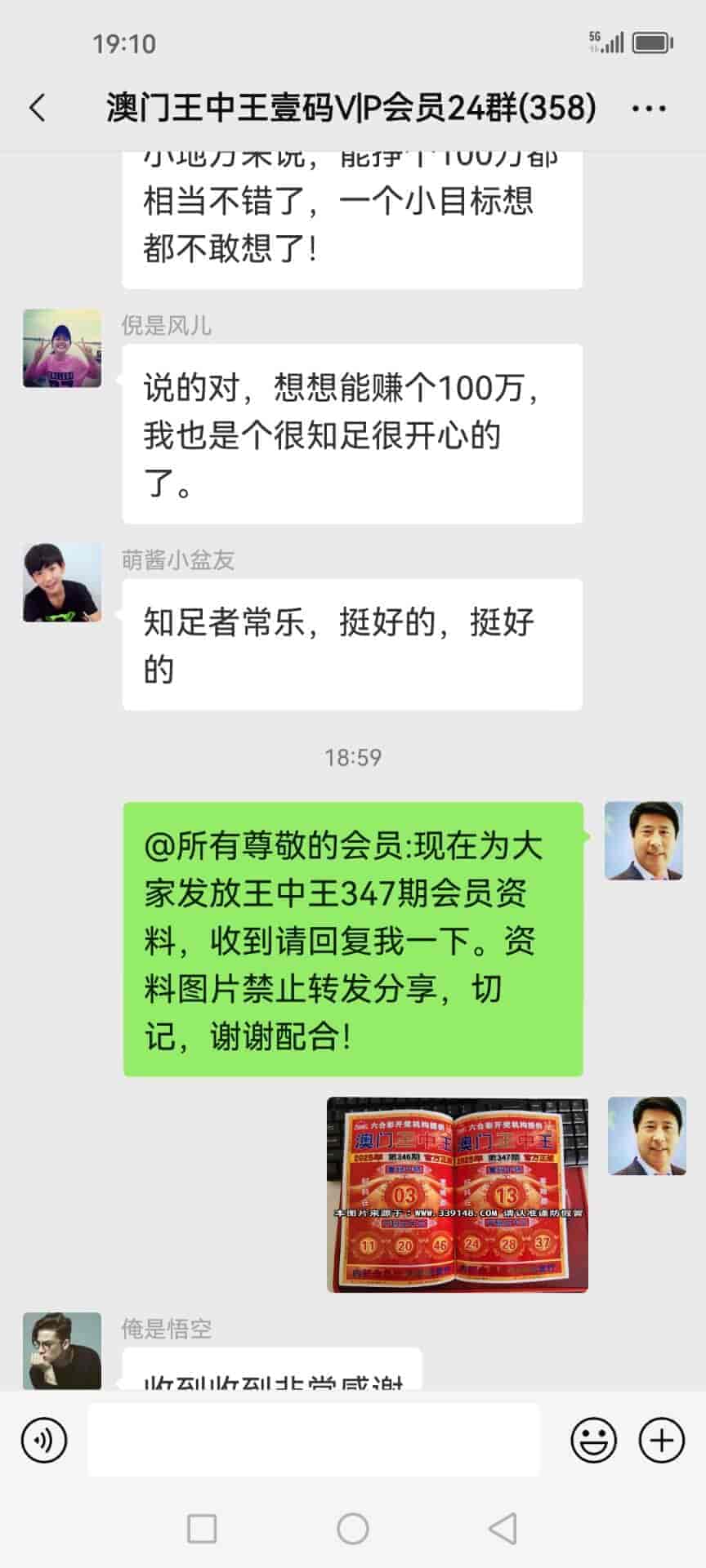Focus the message text field
Viewport: 706px width, 1568px height.
[x=314, y=1440]
